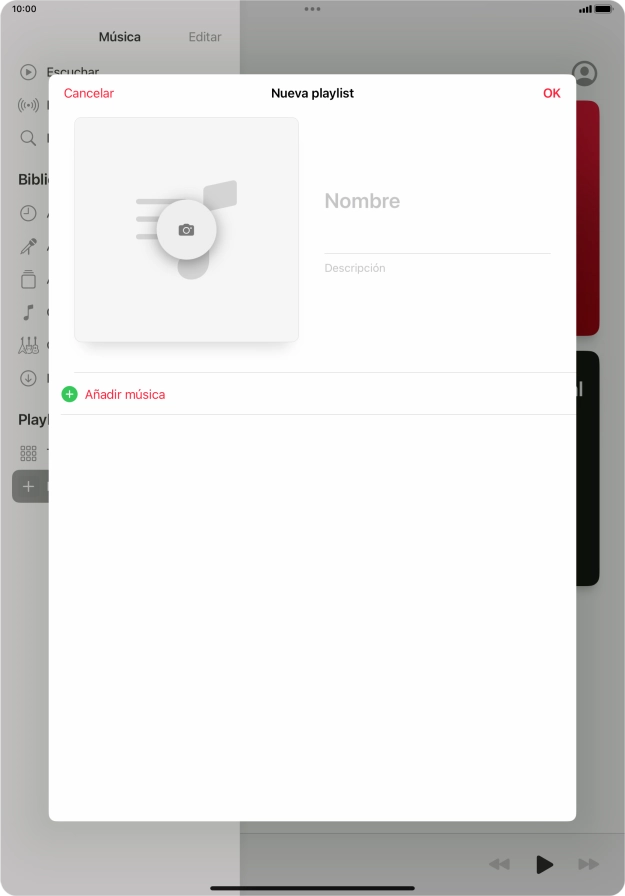Enter a playlist name in the Nombre field
The height and width of the screenshot is (896, 625).
pyautogui.click(x=436, y=201)
